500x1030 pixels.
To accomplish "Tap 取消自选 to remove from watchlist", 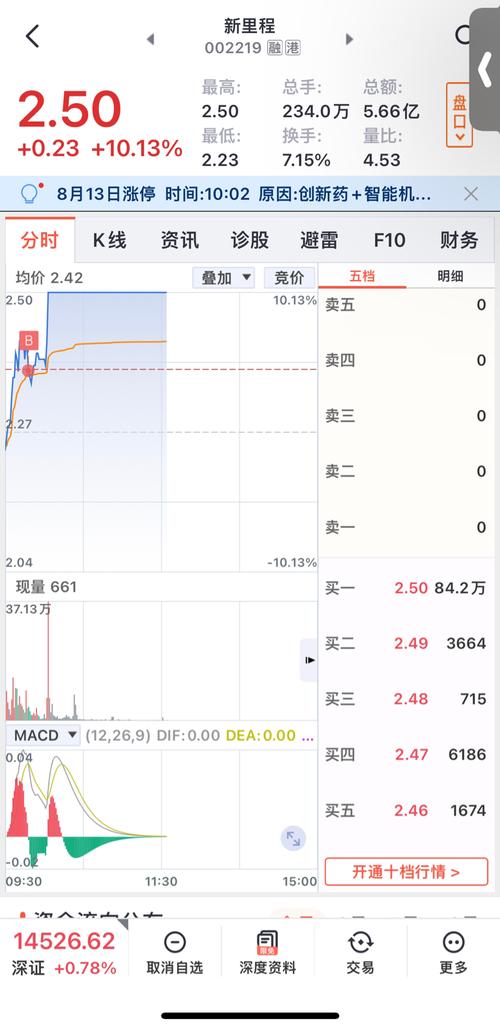I will pyautogui.click(x=175, y=953).
